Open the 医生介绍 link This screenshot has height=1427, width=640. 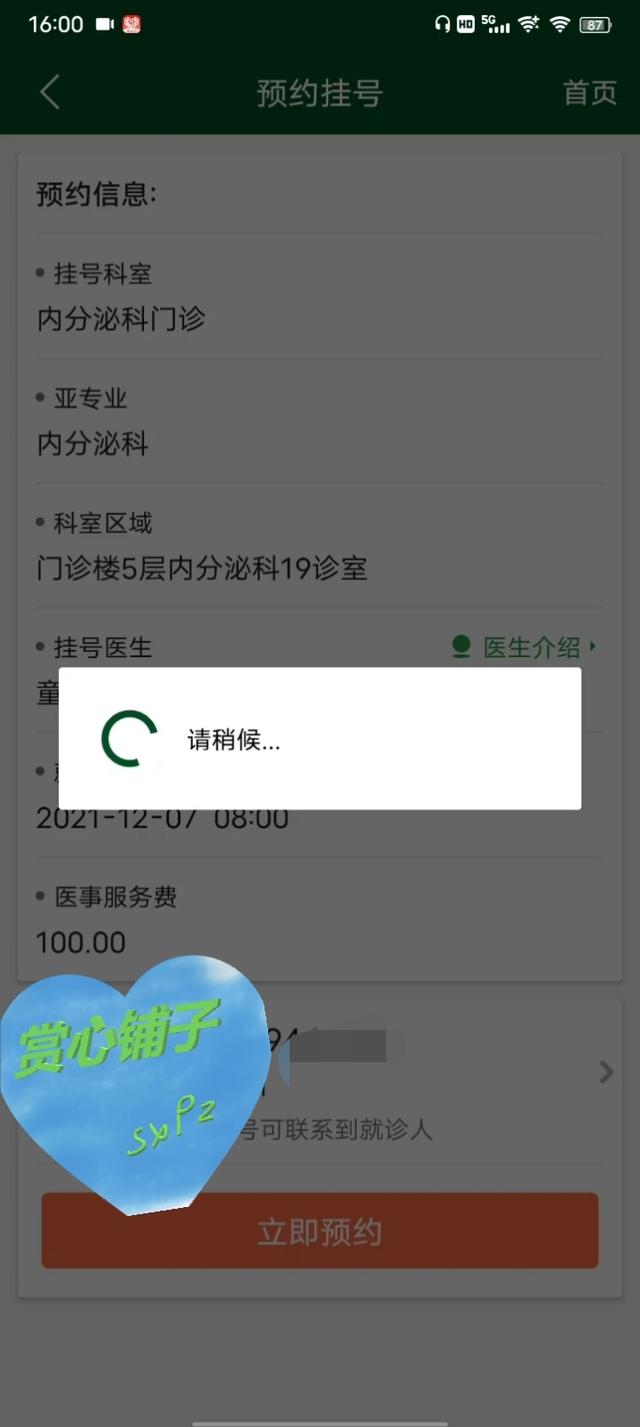524,647
